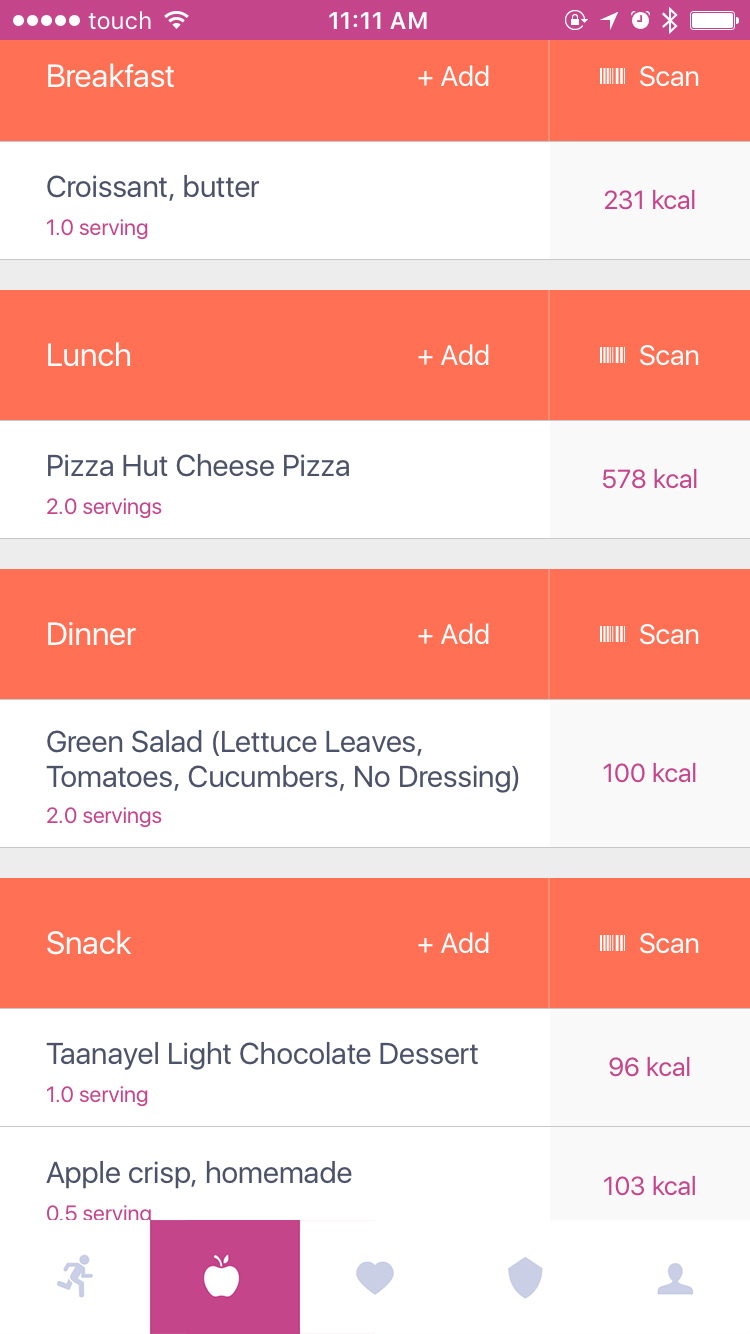Open the Pizza Hut Cheese Pizza entry
This screenshot has width=750, height=1334.
(275, 480)
